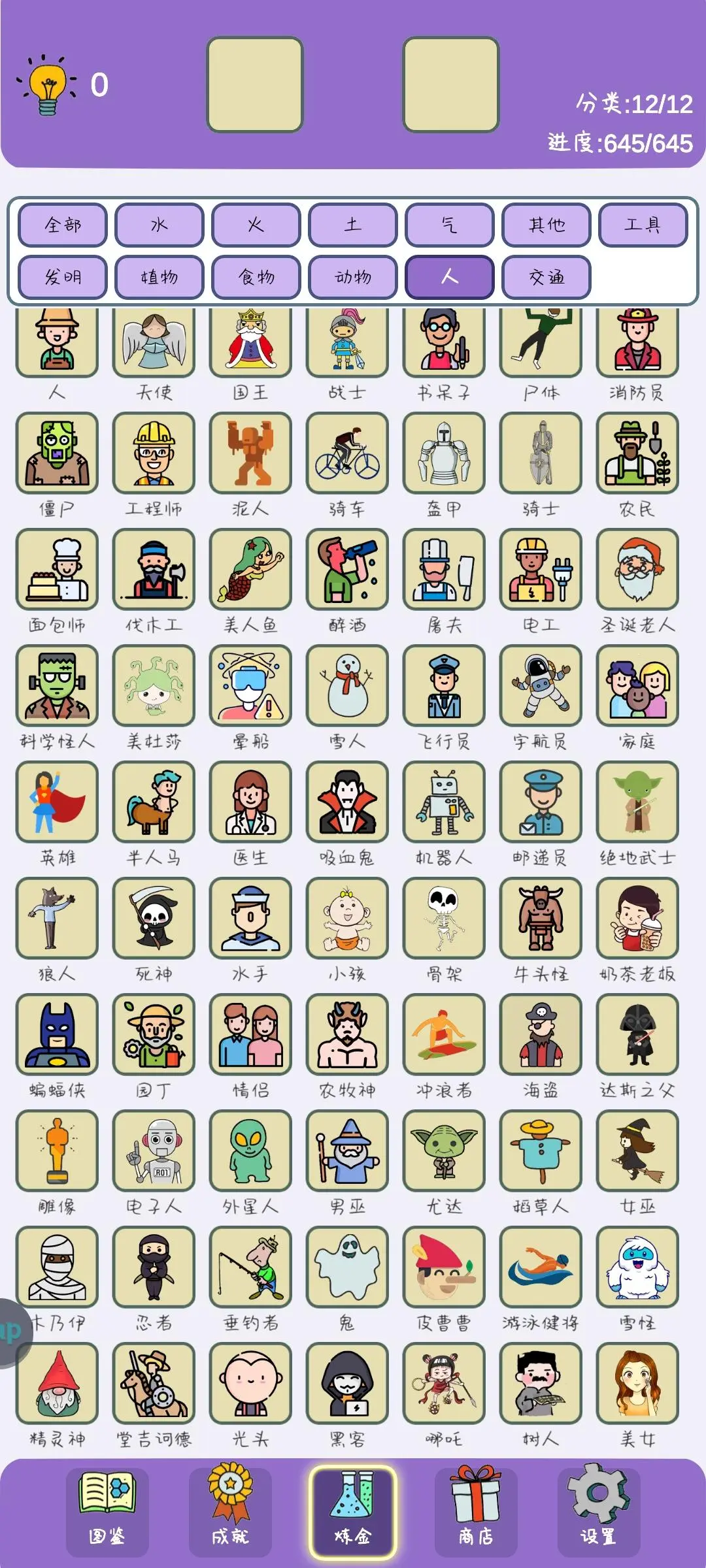Show the 动物 category elements
Screen dimensions: 706x1568
(x=353, y=277)
